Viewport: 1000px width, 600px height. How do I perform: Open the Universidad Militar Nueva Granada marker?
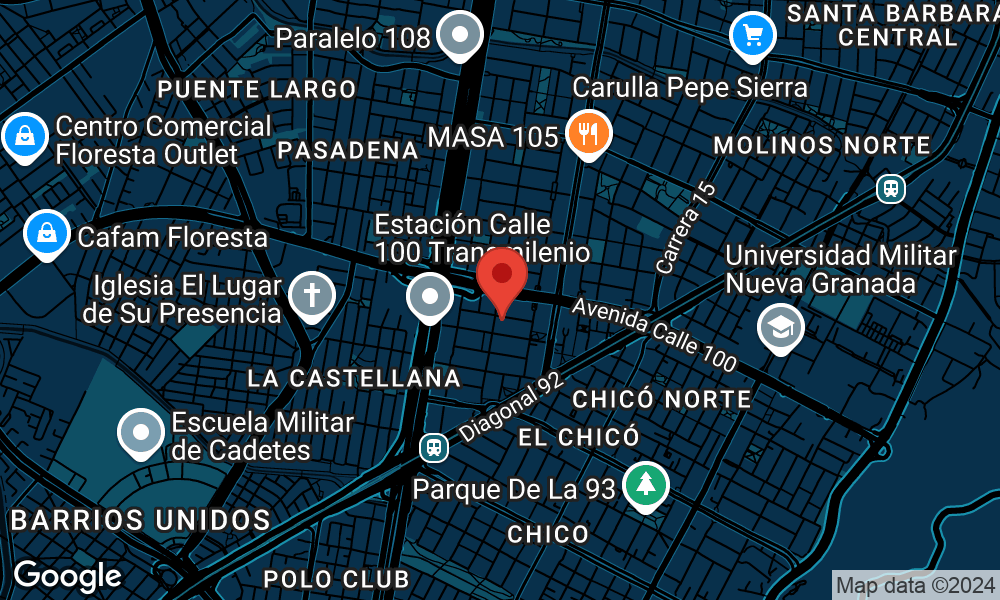coord(781,330)
